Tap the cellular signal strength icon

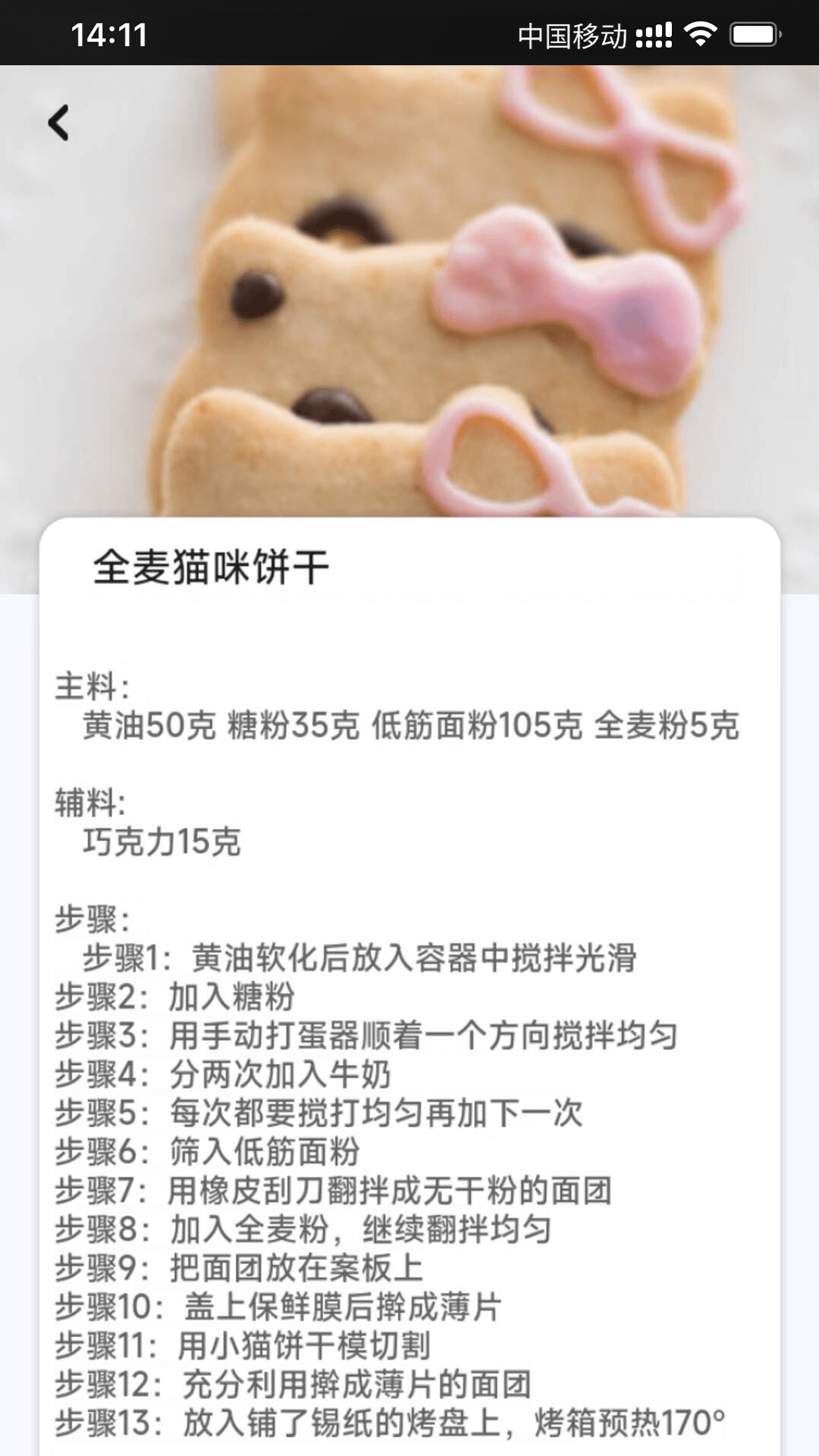click(654, 32)
